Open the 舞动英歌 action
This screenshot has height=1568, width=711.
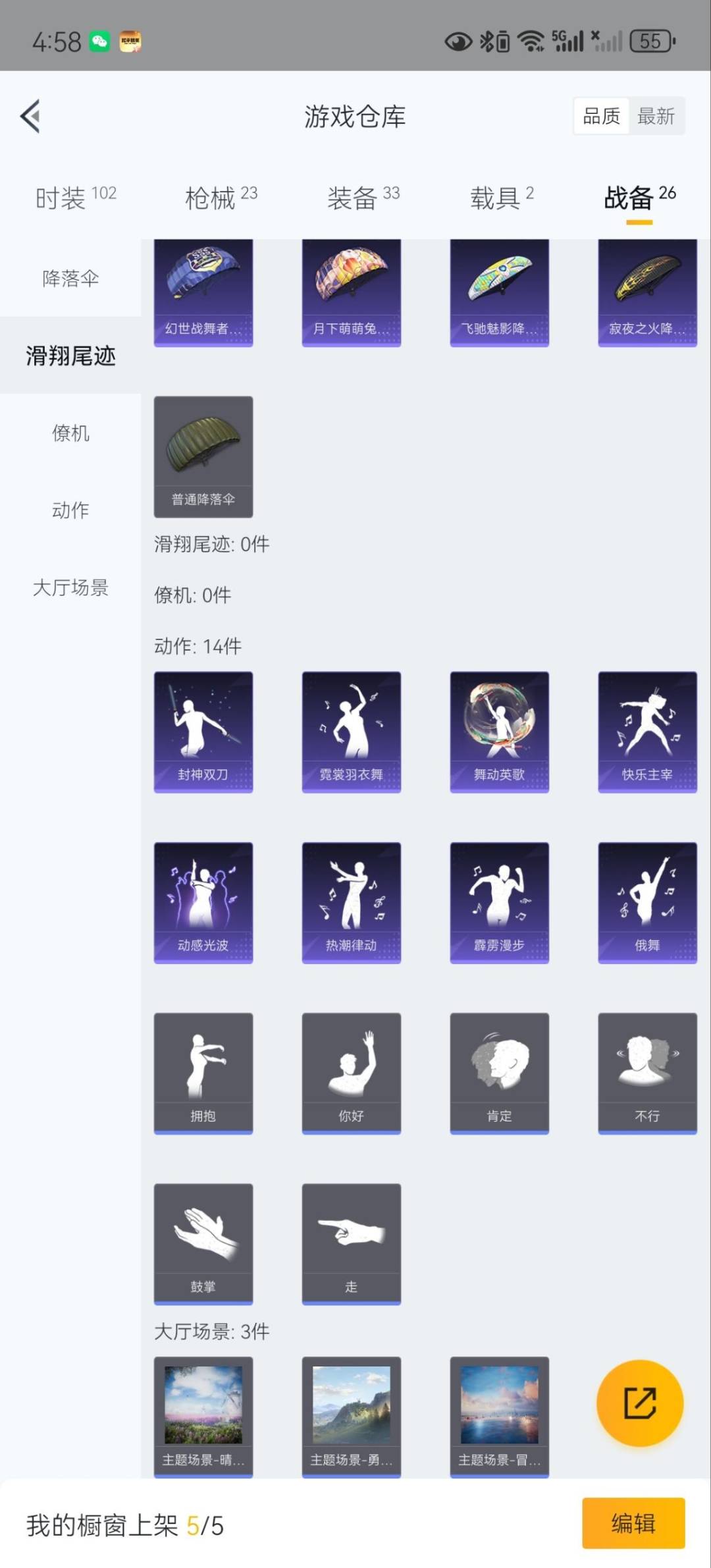coord(499,731)
